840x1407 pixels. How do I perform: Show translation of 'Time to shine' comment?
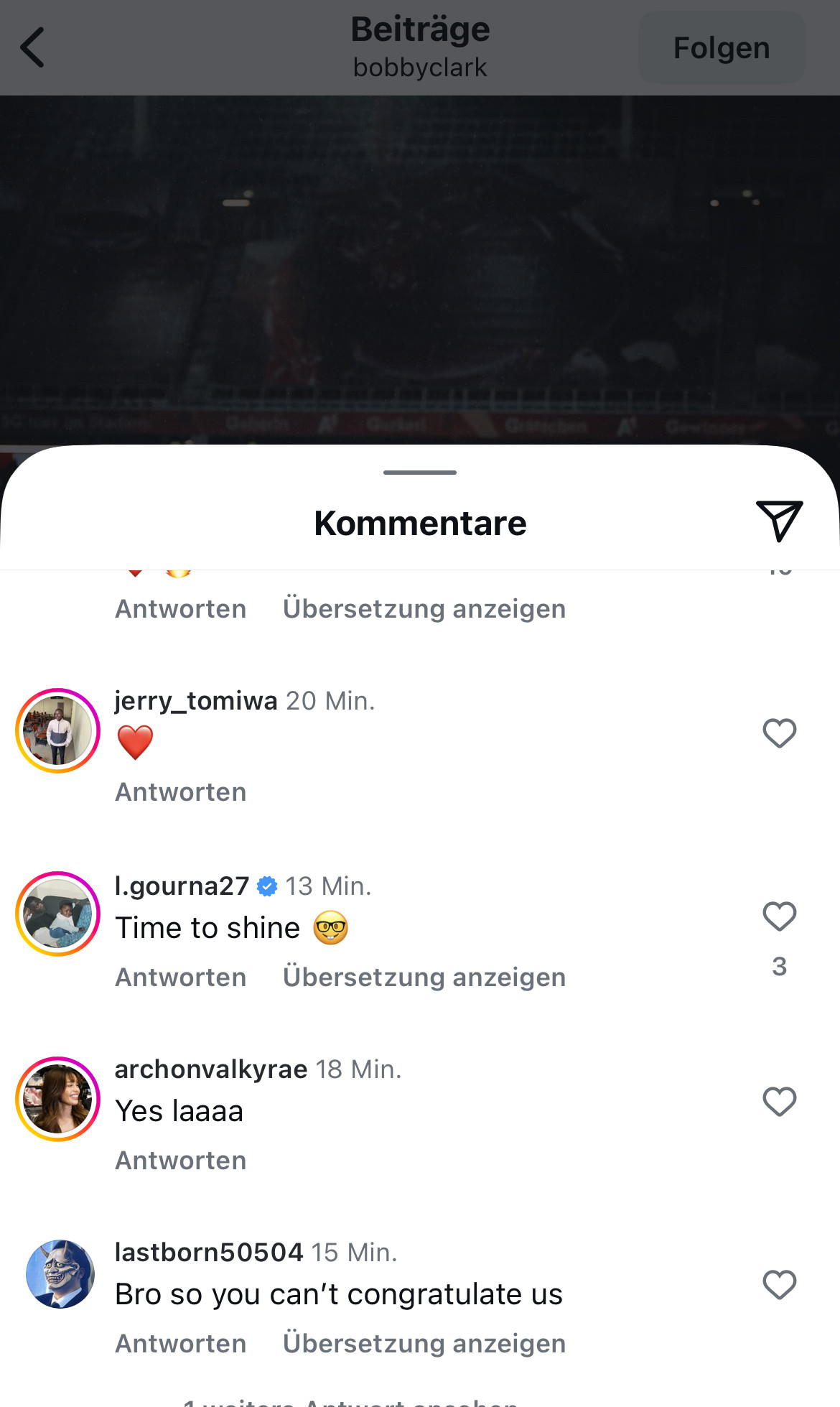(424, 978)
